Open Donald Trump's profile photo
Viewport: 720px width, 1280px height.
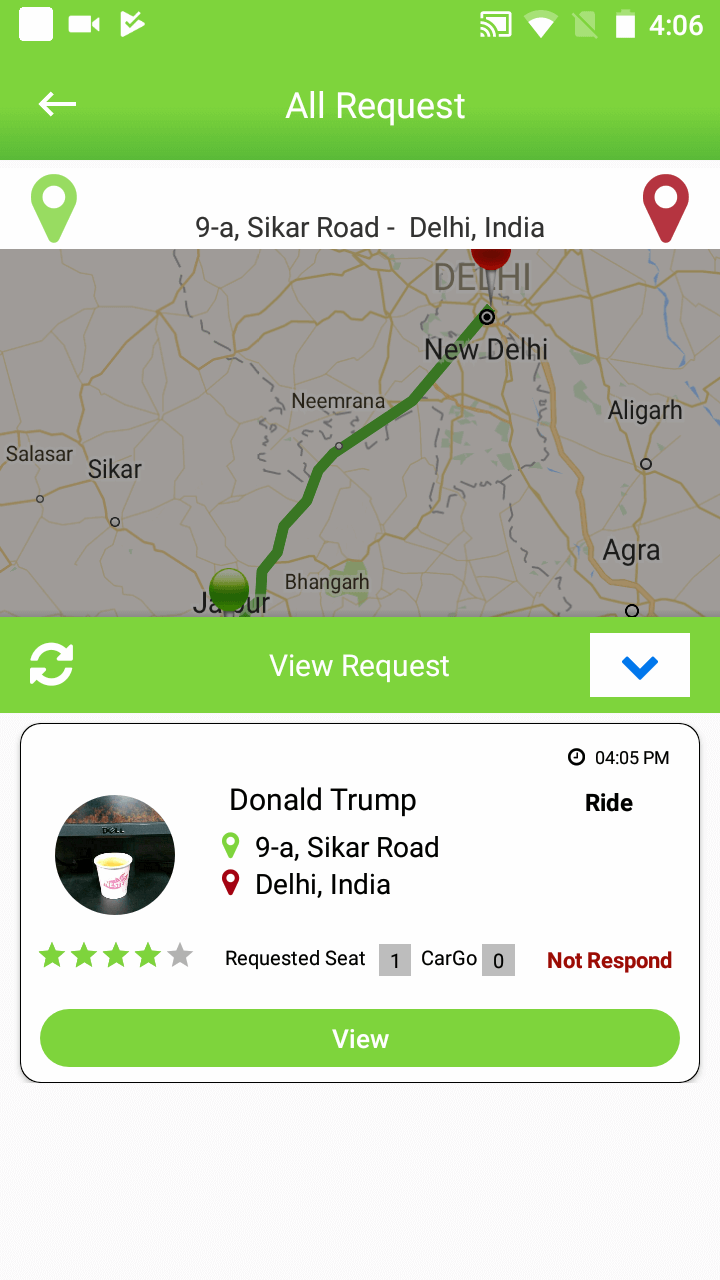coord(115,855)
